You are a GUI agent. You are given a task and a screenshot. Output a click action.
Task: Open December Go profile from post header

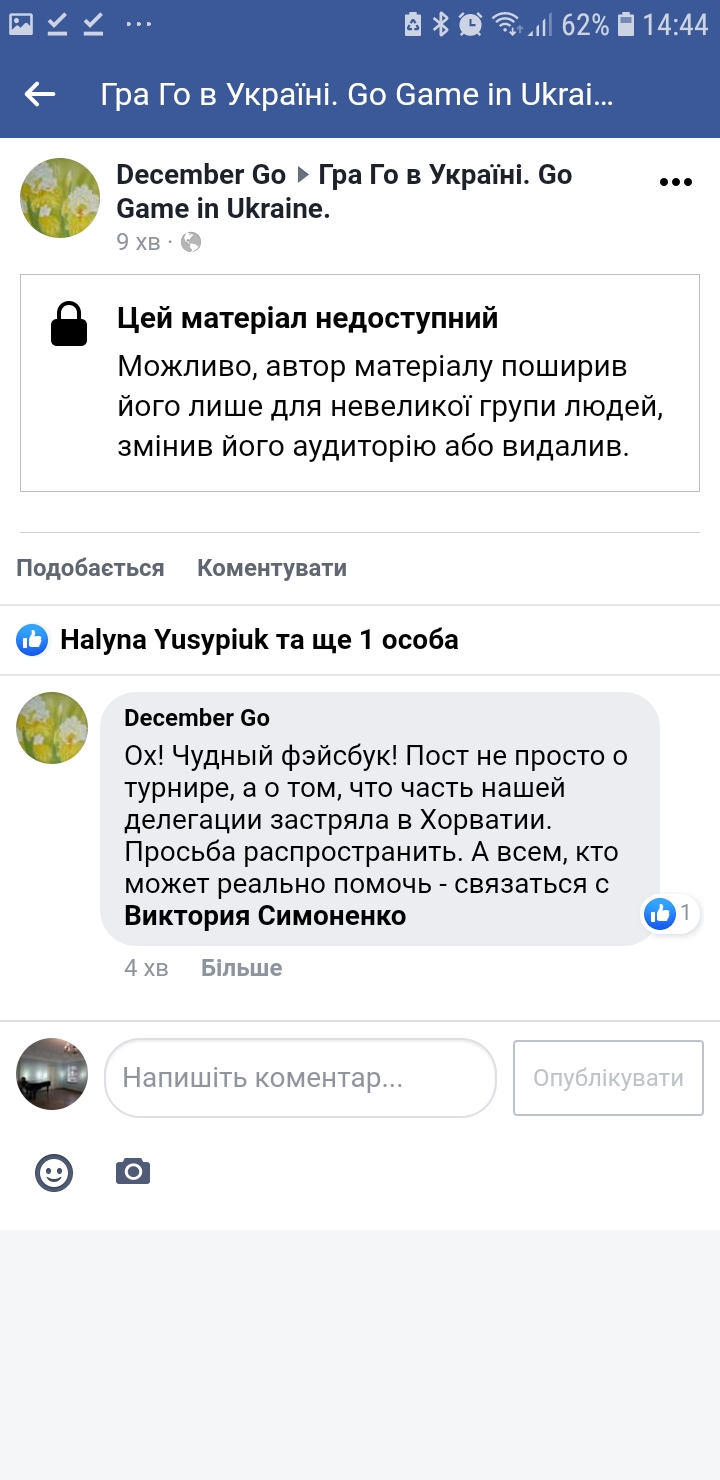pos(201,175)
